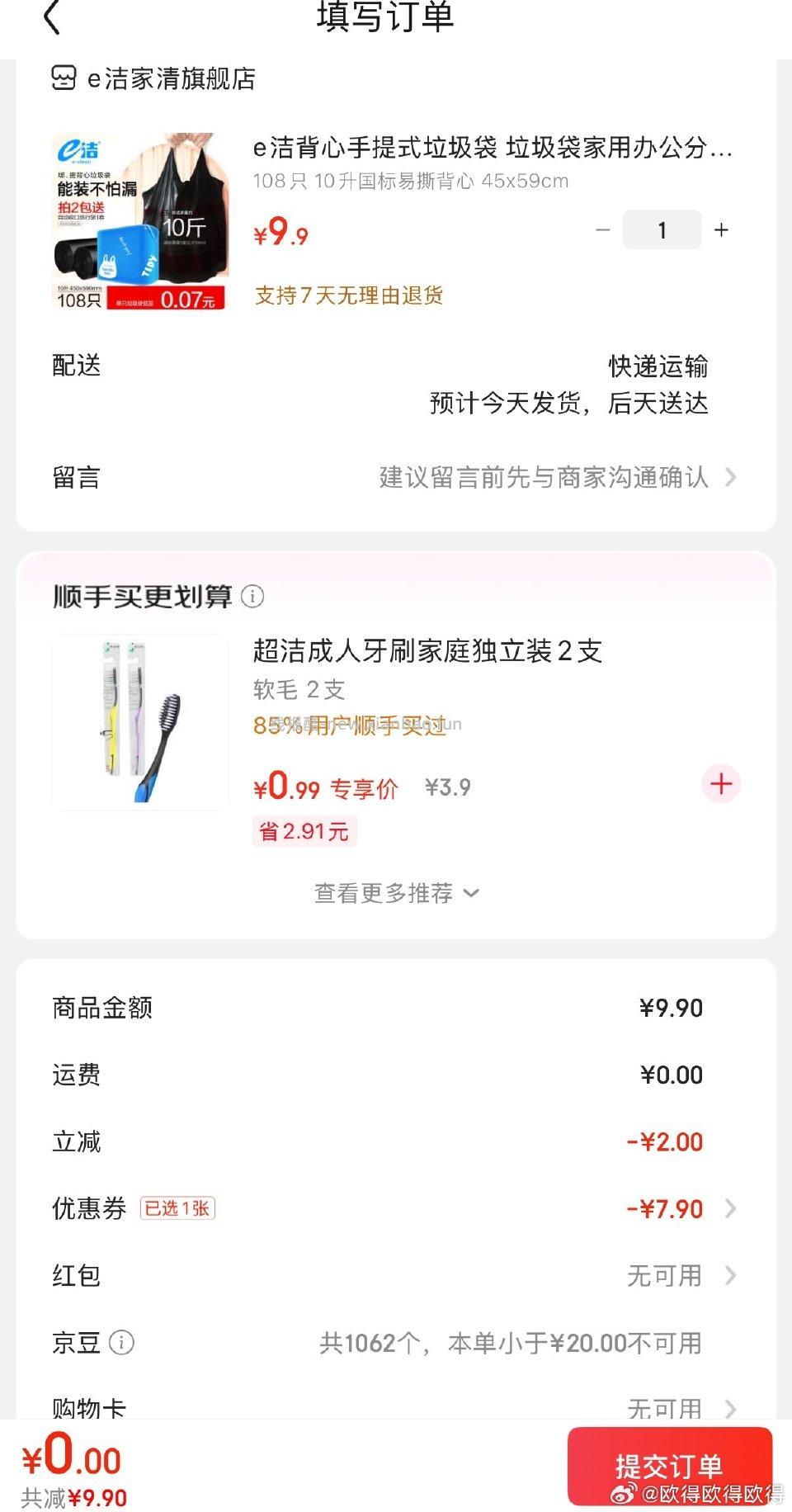The image size is (792, 1512).
Task: Click the quantity field showing 1
Action: click(662, 229)
